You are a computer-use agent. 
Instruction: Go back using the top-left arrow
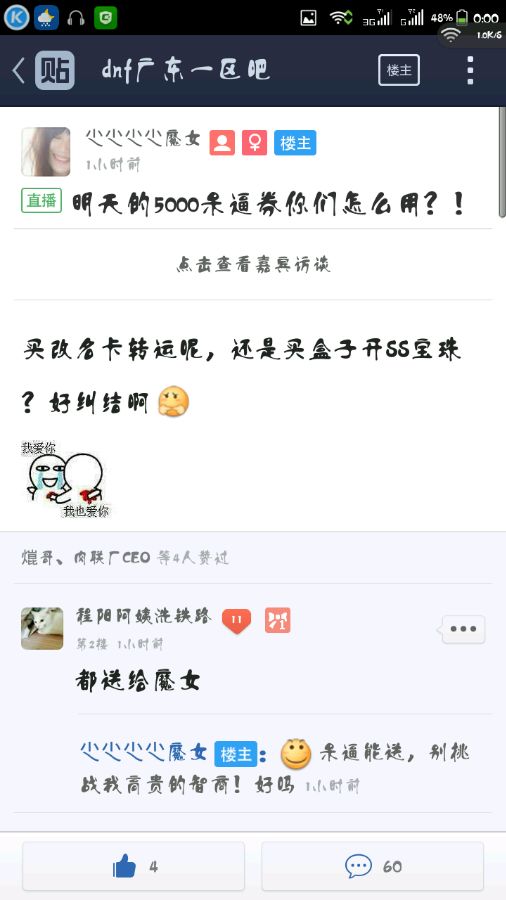coord(19,71)
